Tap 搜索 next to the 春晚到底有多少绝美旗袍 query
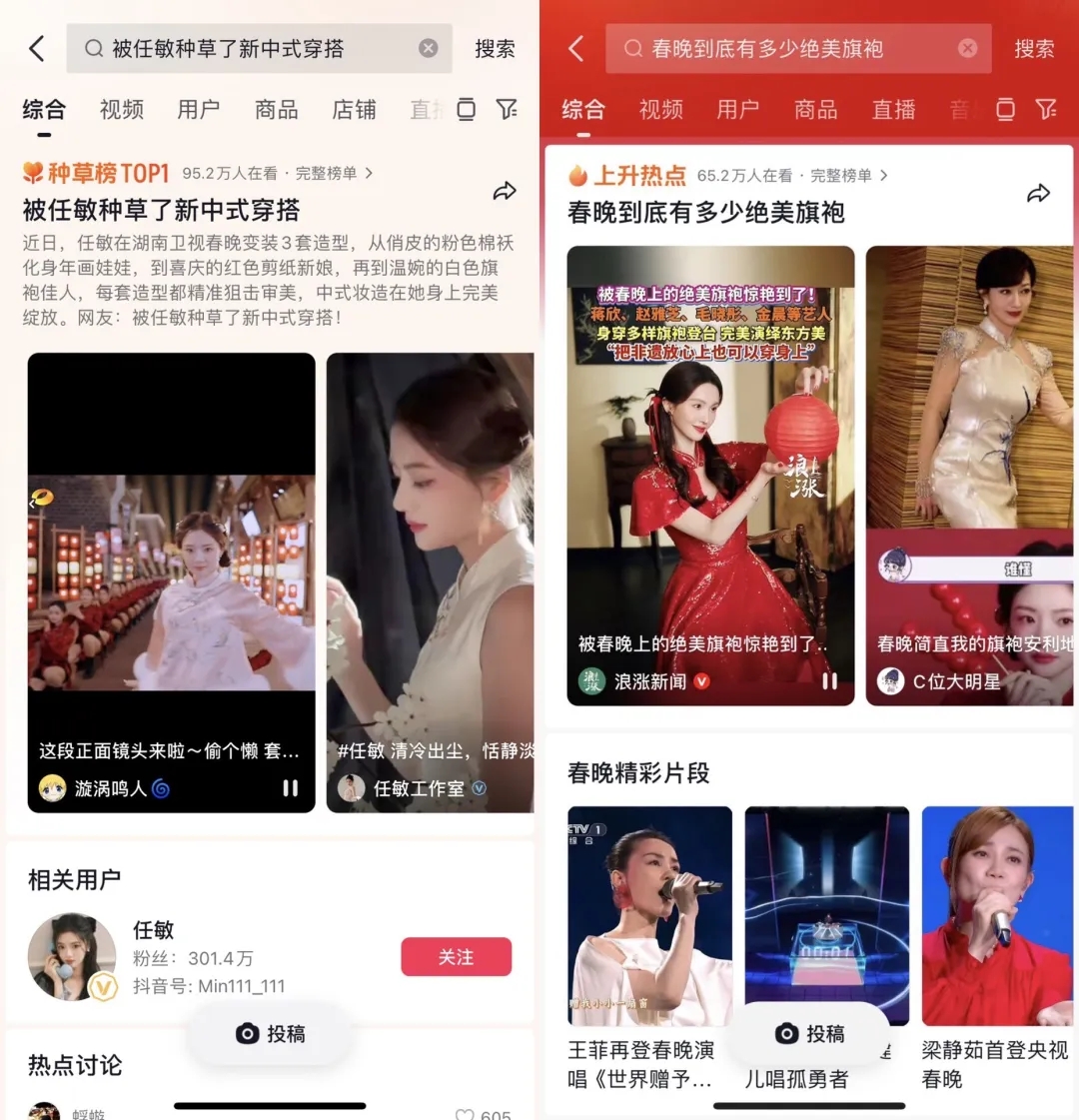The image size is (1079, 1120). (x=1034, y=48)
